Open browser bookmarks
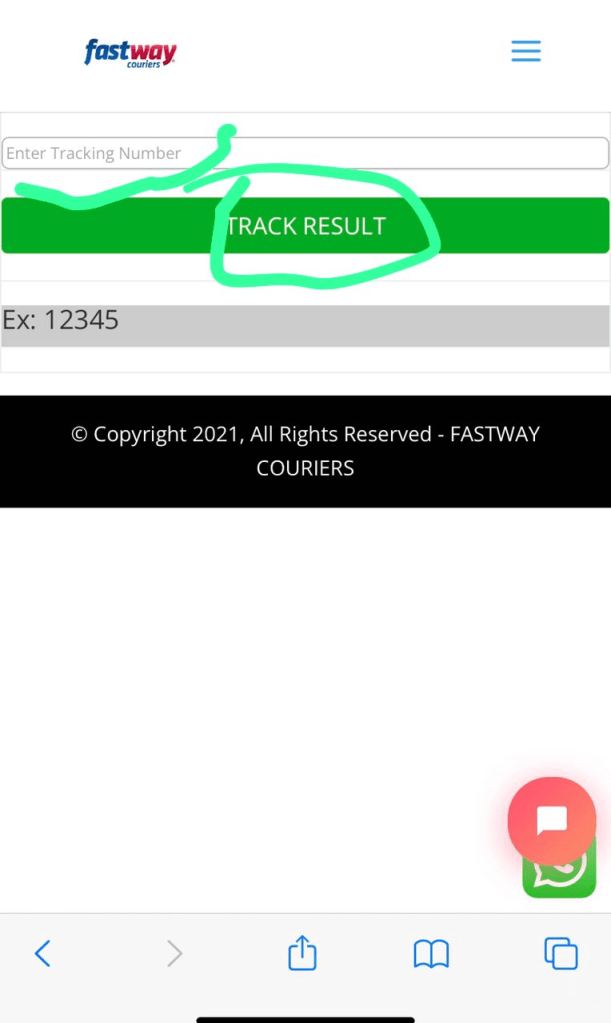This screenshot has width=611, height=1023. (431, 953)
